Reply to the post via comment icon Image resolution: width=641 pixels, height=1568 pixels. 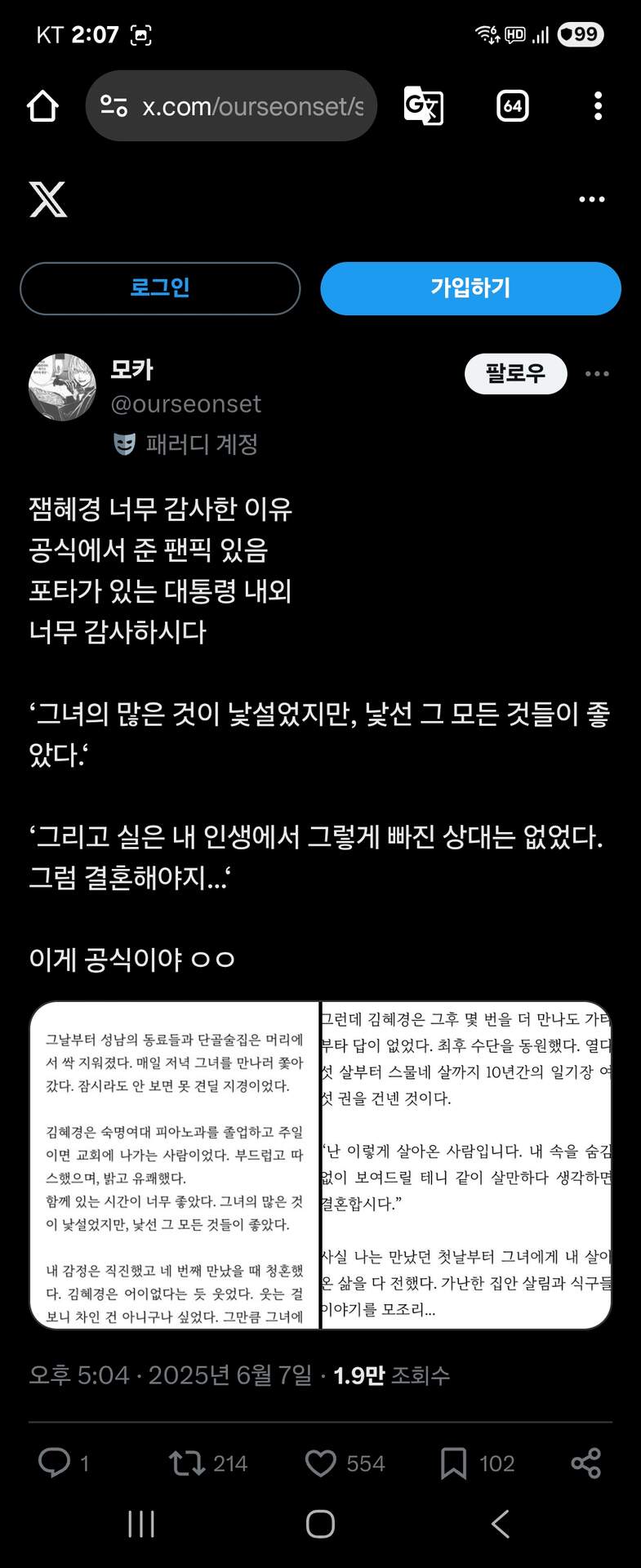pyautogui.click(x=55, y=1463)
